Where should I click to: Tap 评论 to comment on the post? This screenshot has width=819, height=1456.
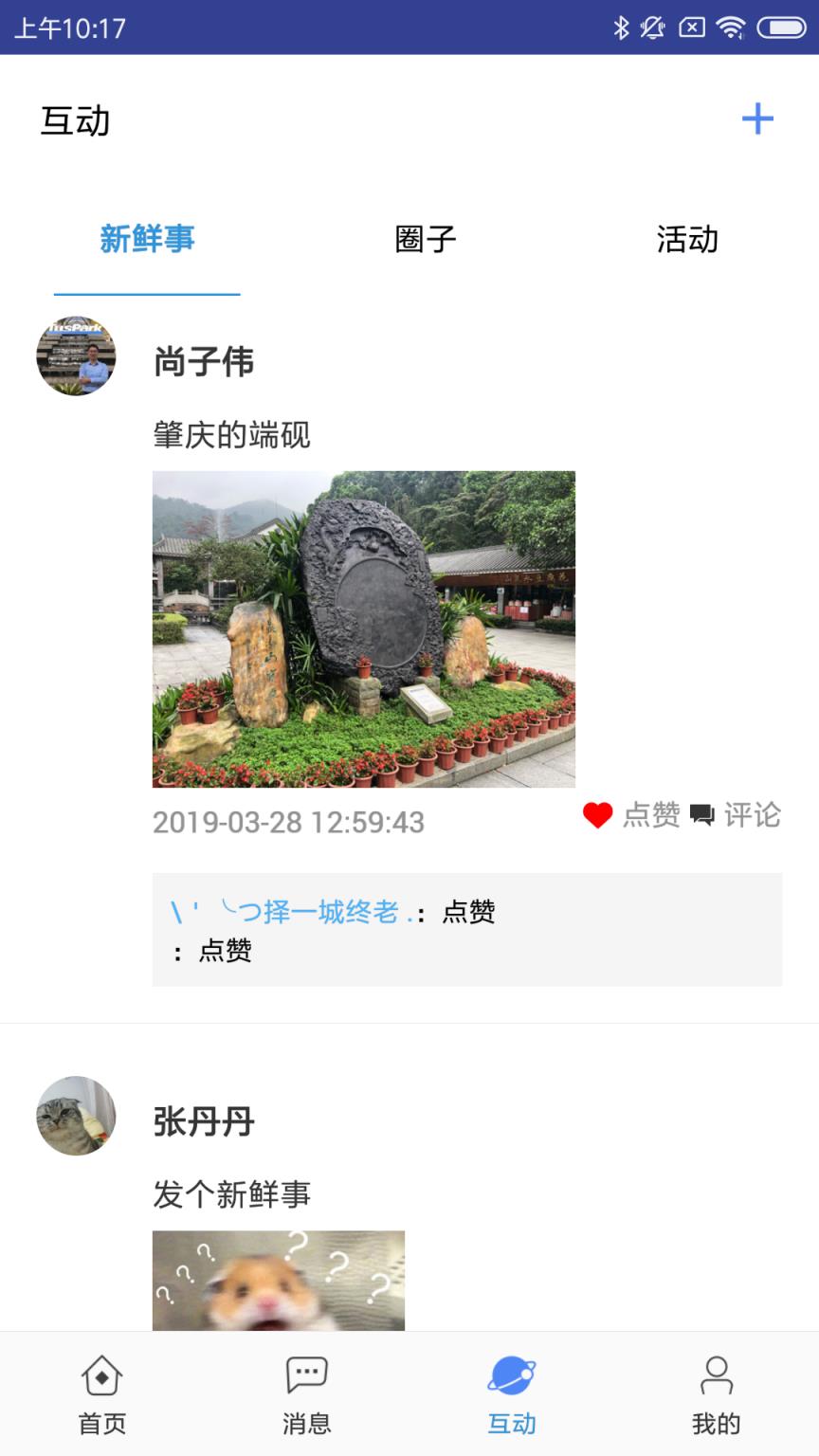753,815
